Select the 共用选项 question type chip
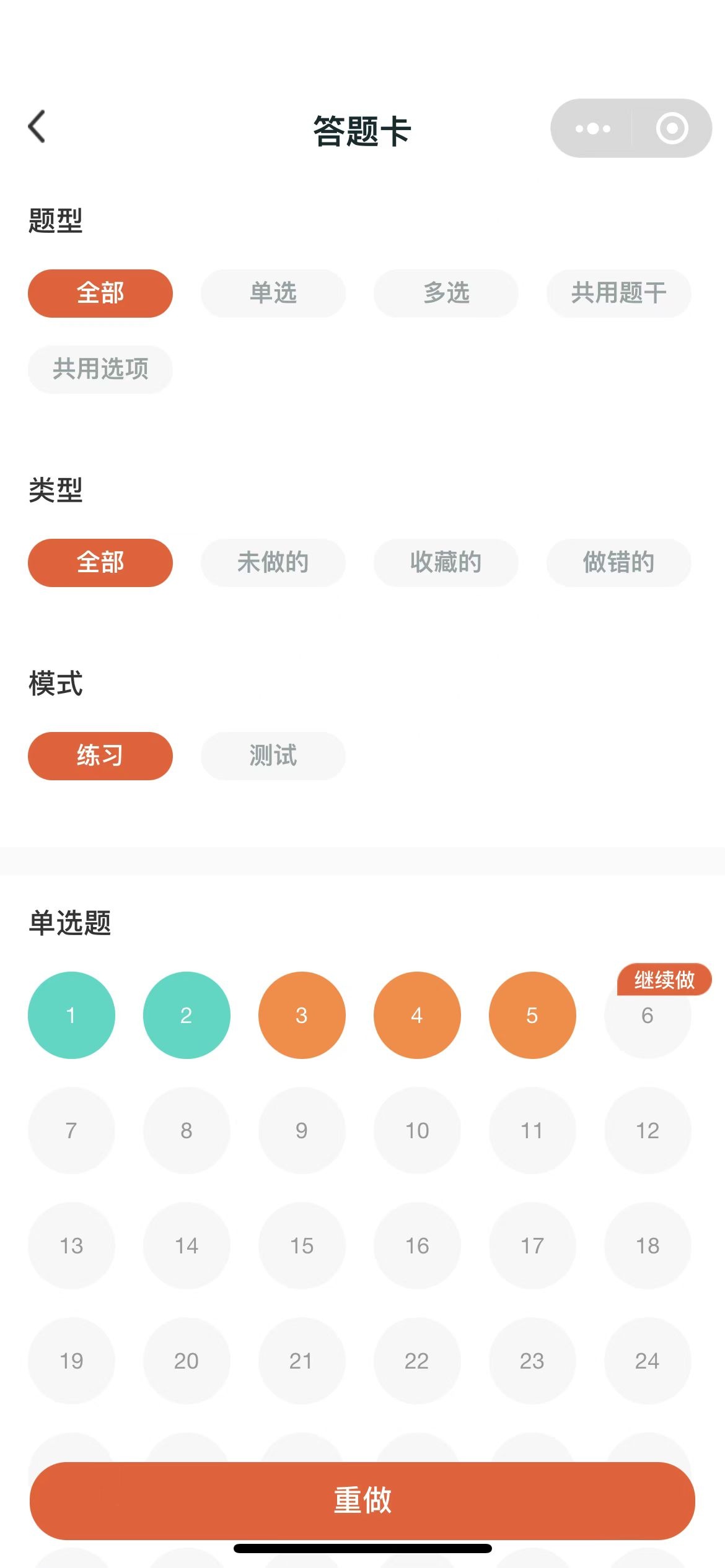Viewport: 725px width, 1568px height. [x=100, y=369]
